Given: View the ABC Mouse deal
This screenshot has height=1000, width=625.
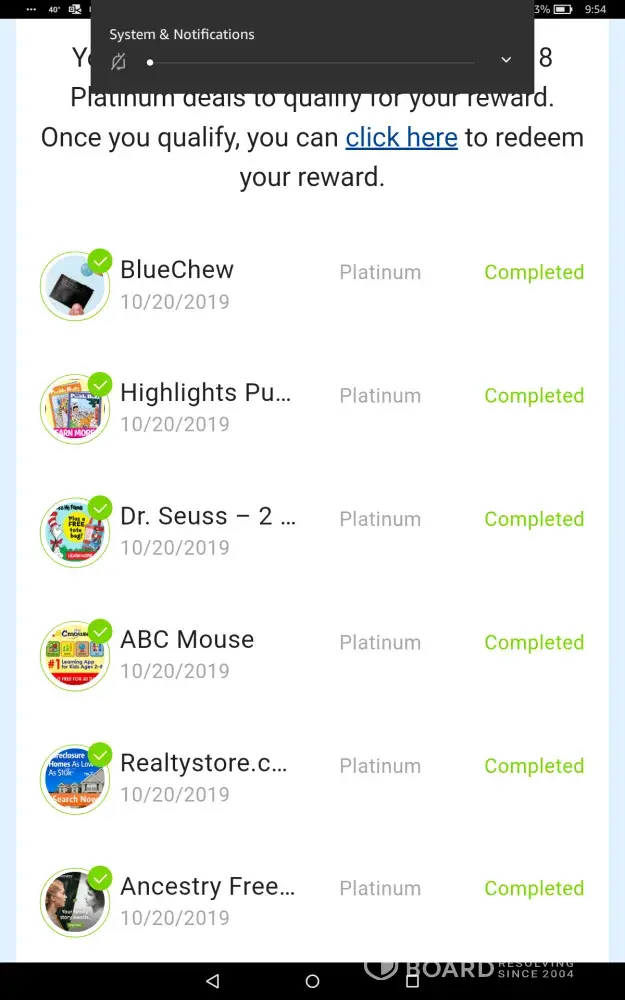Looking at the screenshot, I should (x=187, y=640).
